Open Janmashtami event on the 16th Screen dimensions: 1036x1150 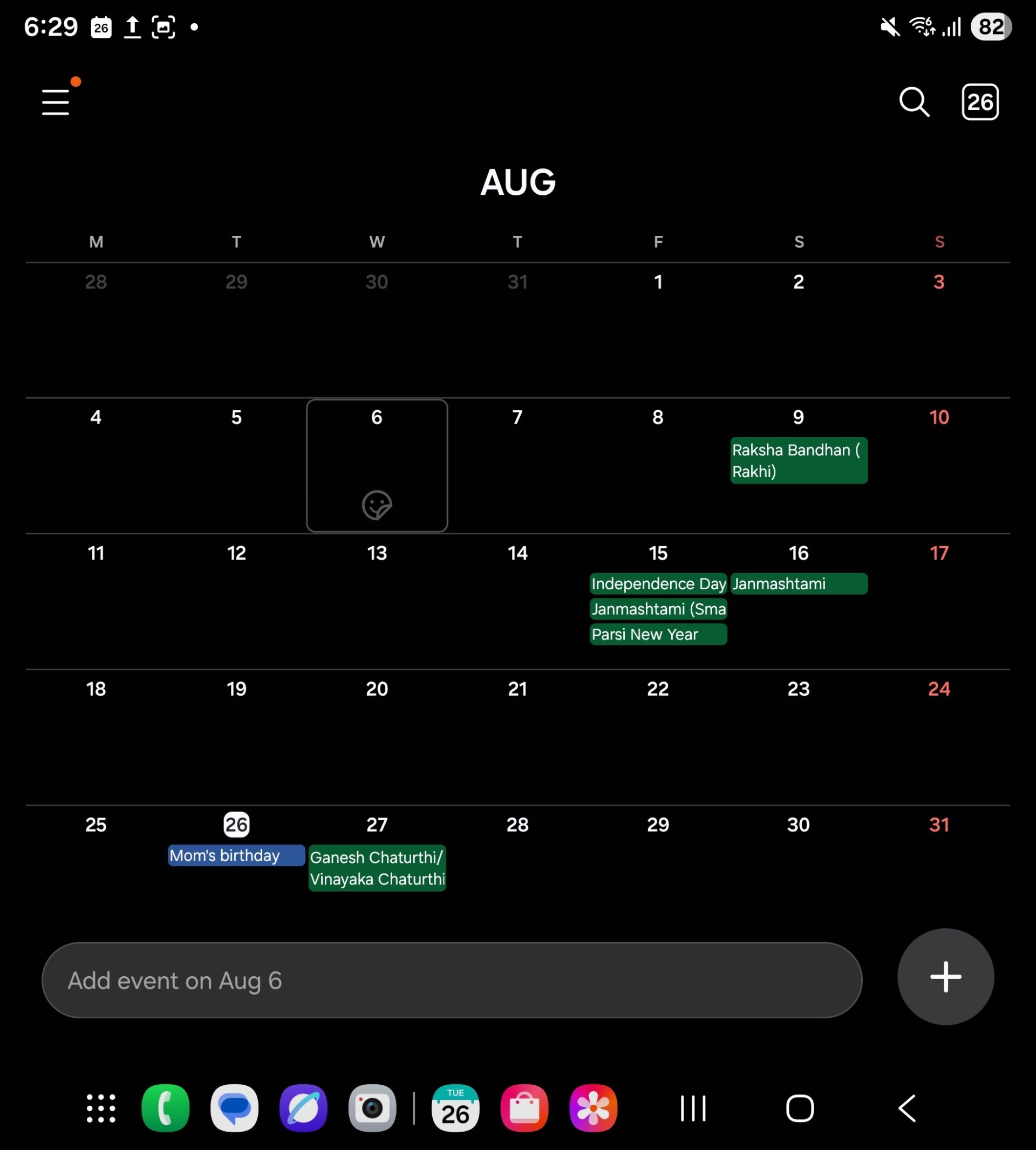798,583
